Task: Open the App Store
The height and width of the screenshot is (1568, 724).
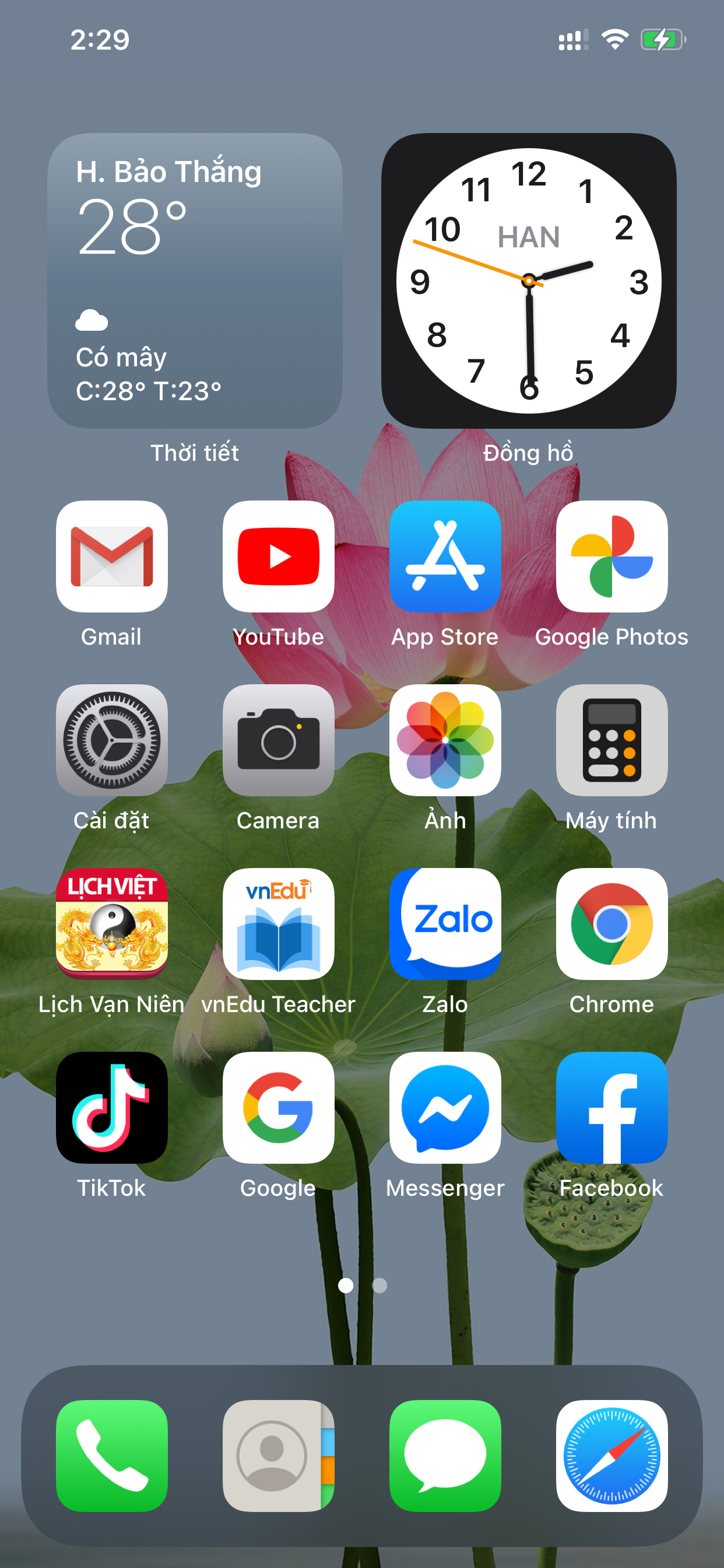Action: point(445,556)
